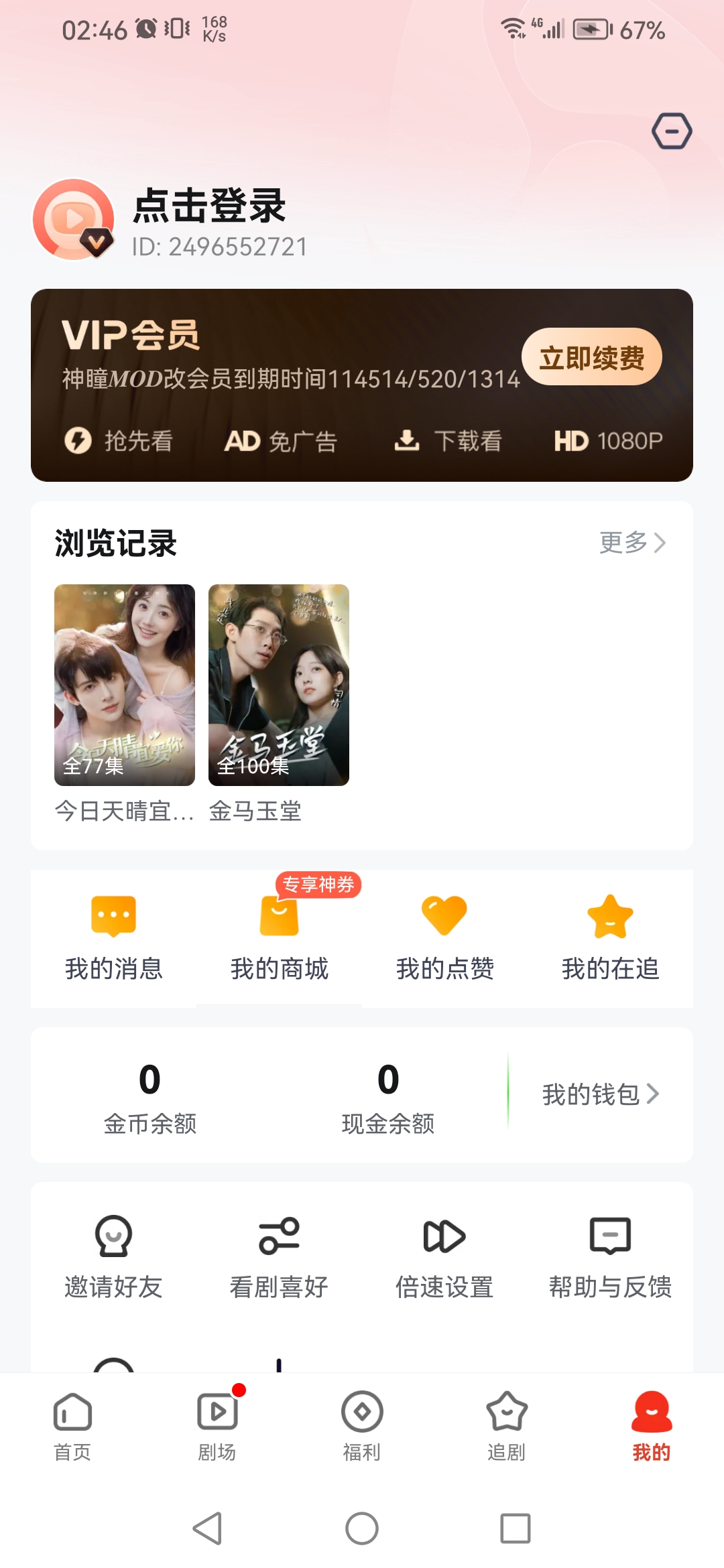This screenshot has height=1568, width=724.
Task: Open the hexagon settings icon
Action: (x=672, y=131)
